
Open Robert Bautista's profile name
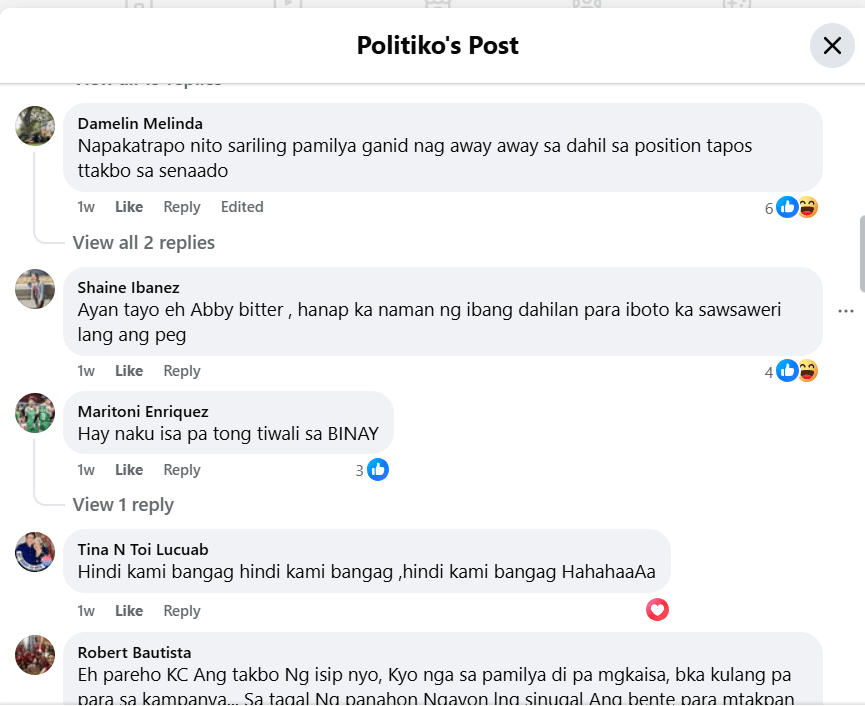coord(134,653)
